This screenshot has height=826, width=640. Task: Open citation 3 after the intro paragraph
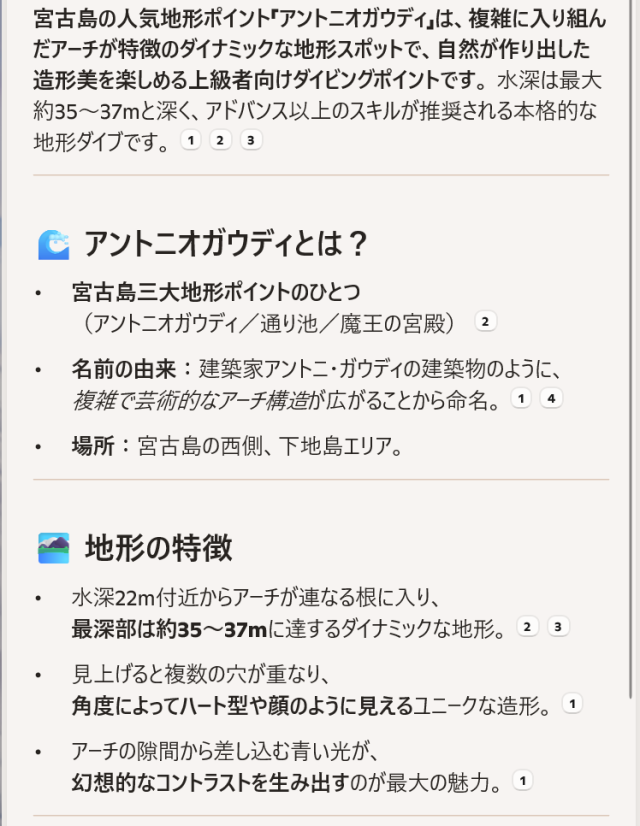(251, 140)
